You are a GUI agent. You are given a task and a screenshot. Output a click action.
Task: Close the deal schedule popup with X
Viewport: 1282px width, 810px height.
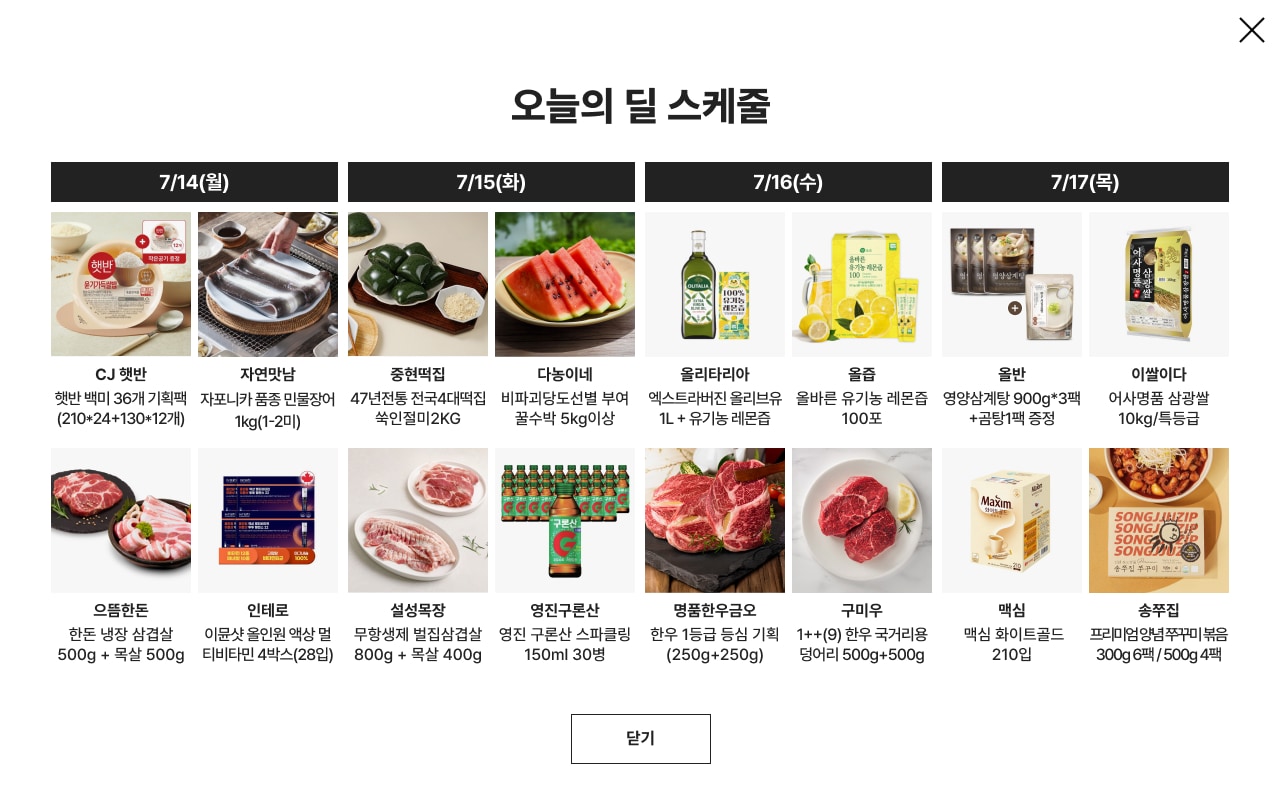1251,30
